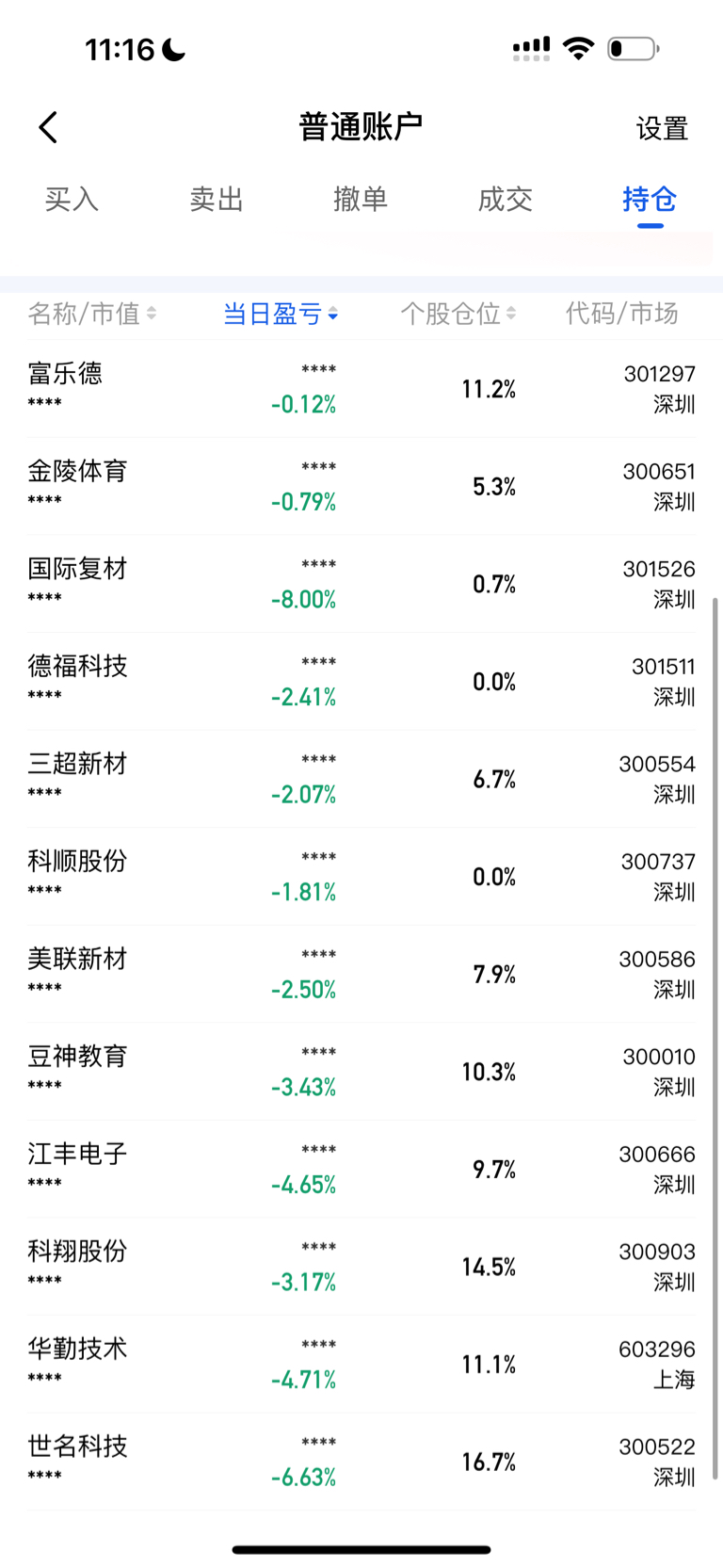Switch to the 买入 tab
723x1568 pixels.
72,199
